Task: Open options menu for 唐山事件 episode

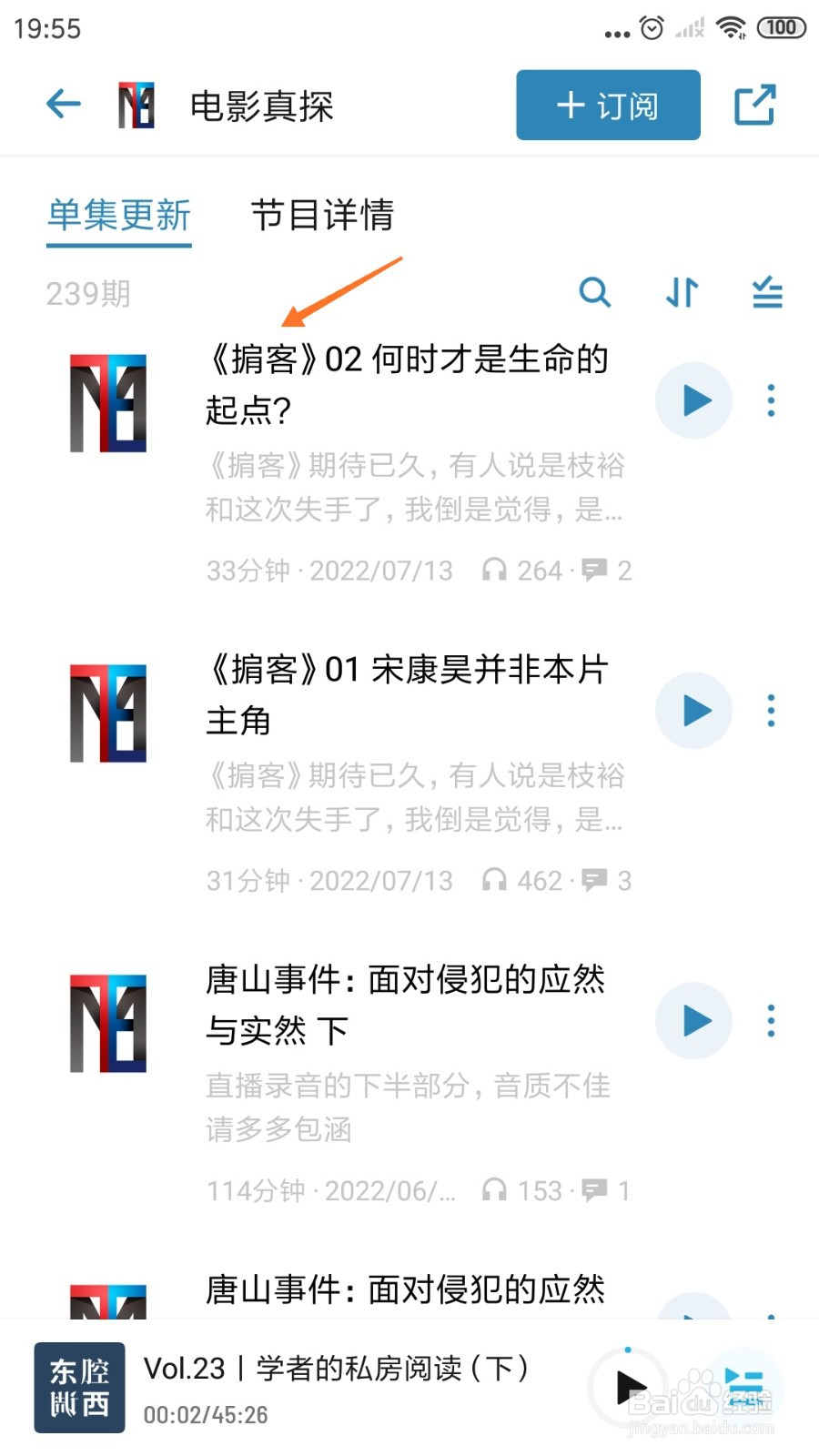Action: pyautogui.click(x=771, y=1021)
